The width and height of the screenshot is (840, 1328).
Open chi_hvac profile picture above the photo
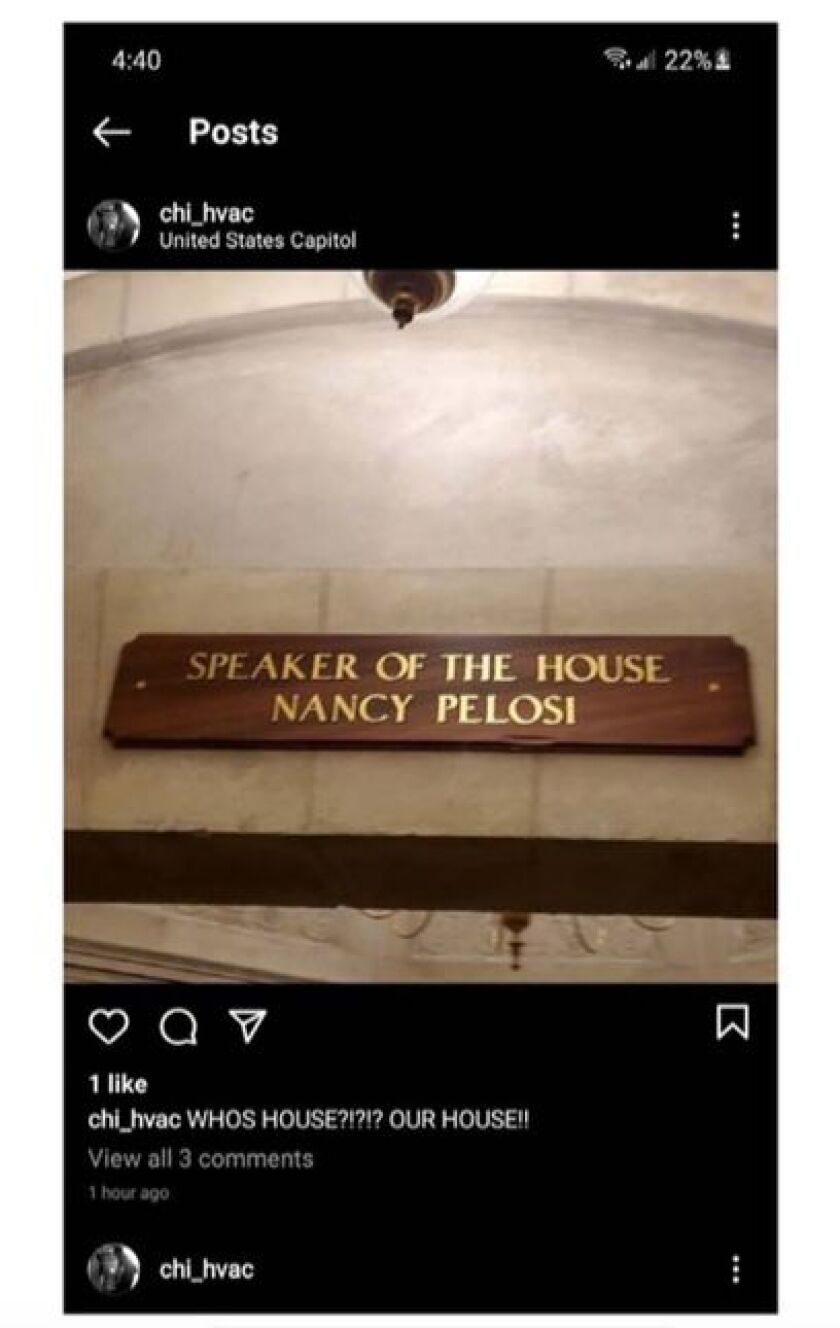tap(112, 226)
